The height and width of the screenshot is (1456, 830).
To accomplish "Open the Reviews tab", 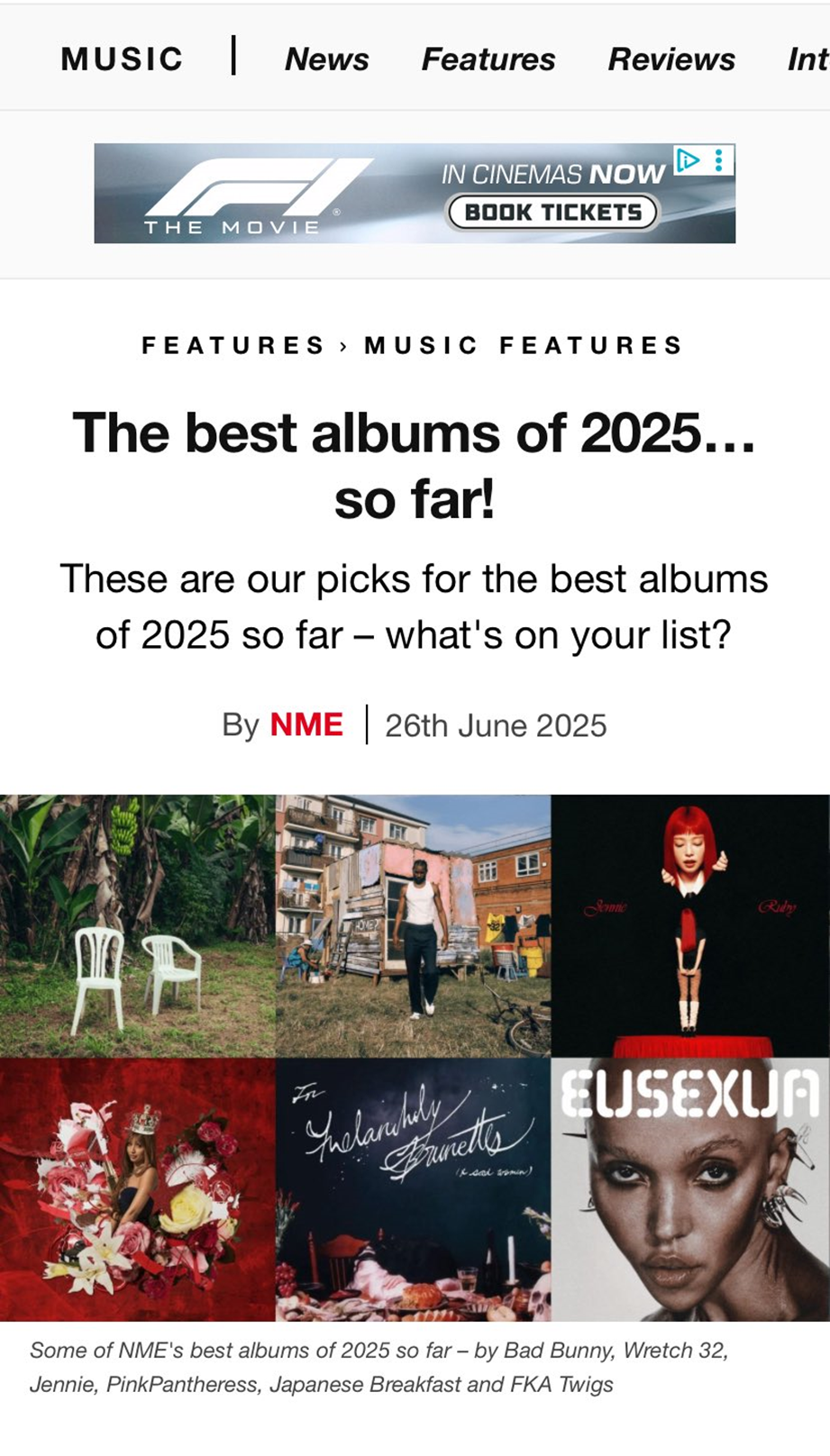I will pyautogui.click(x=670, y=59).
